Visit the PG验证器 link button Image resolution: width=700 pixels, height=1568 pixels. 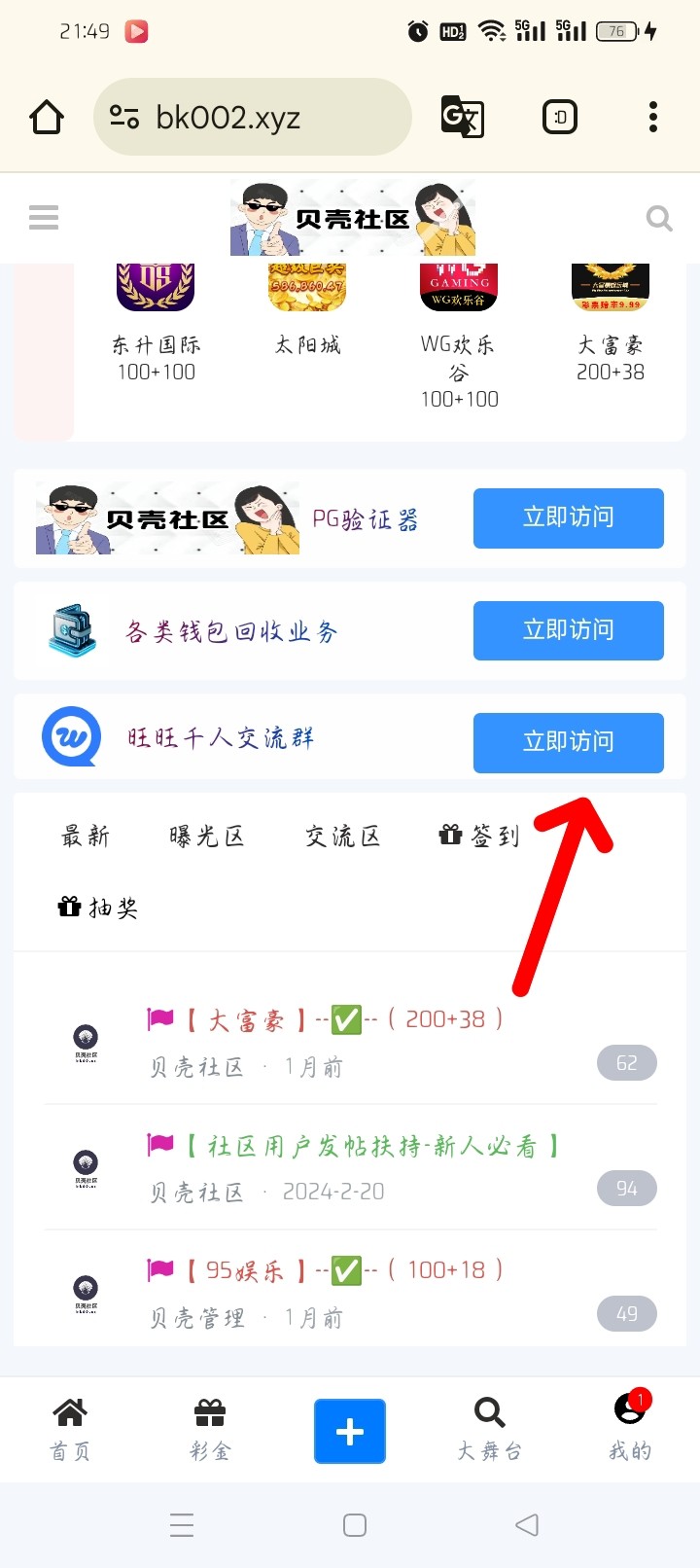568,517
